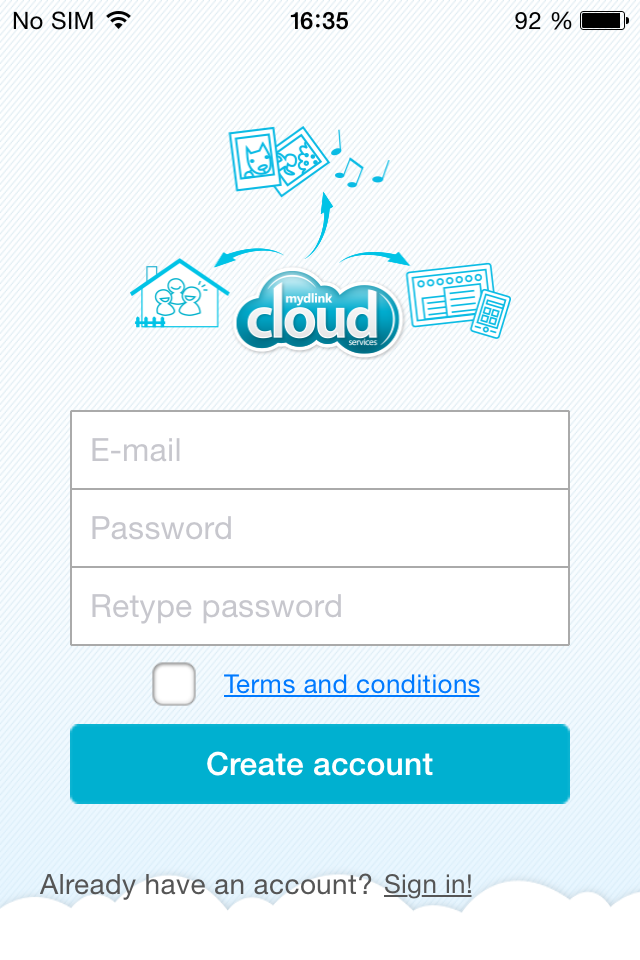Screen dimensions: 640x960
Task: Tap the E-mail input field
Action: coord(320,450)
